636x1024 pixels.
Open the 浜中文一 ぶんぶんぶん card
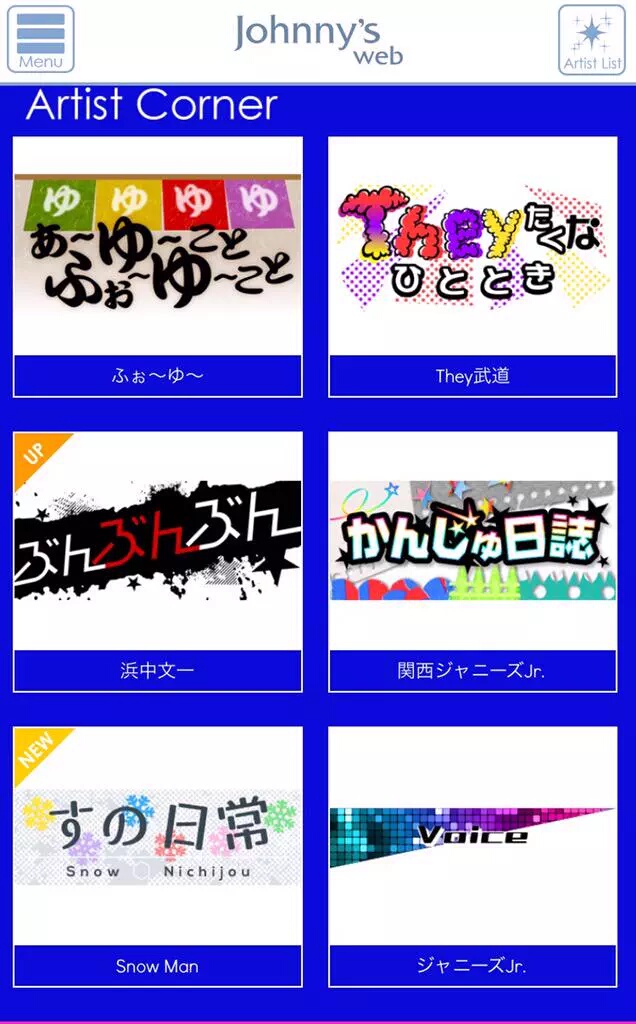157,562
